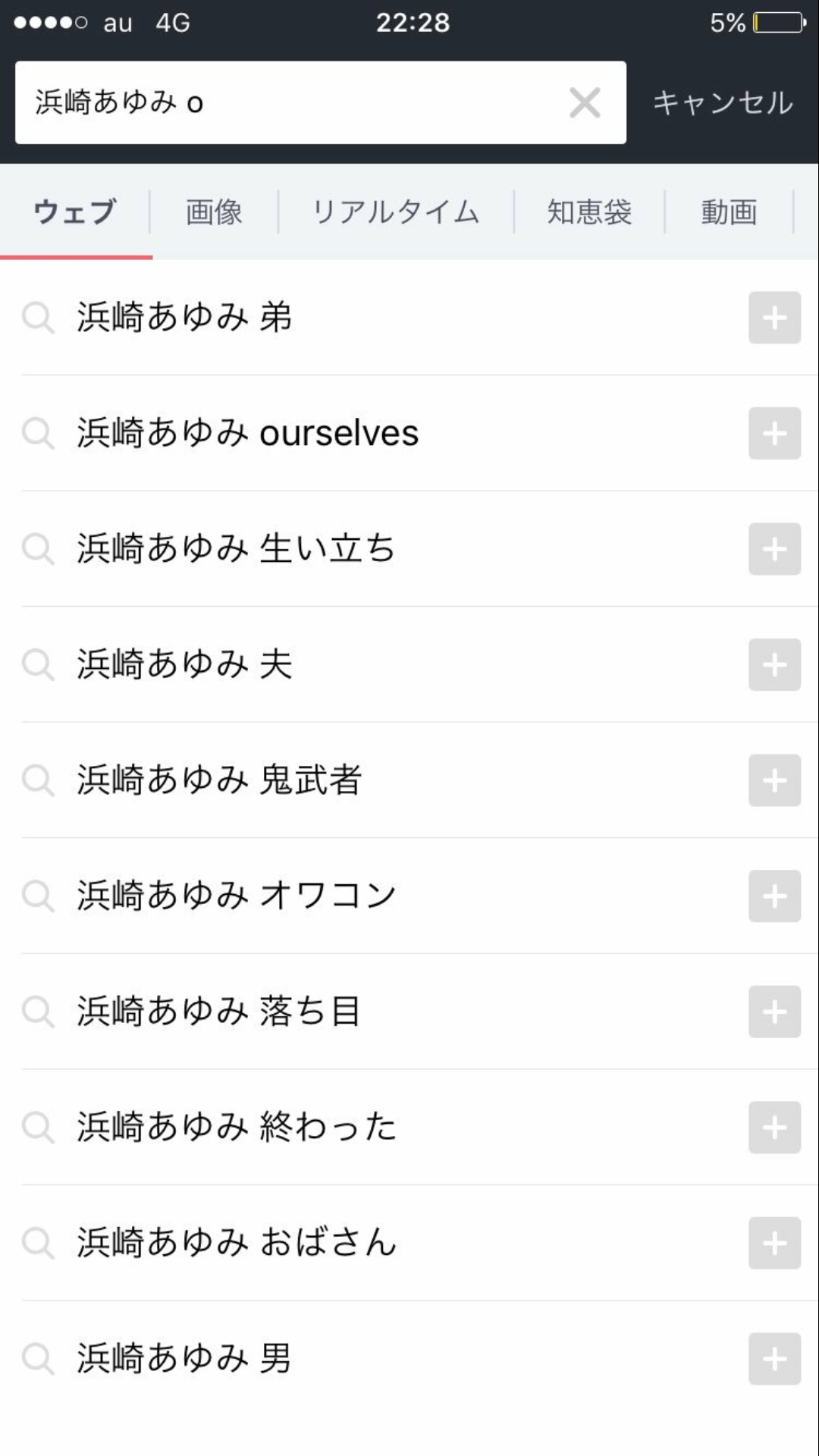Tap the plus button beside 浜崎あゆみ 男
Image resolution: width=819 pixels, height=1456 pixels.
(774, 1359)
